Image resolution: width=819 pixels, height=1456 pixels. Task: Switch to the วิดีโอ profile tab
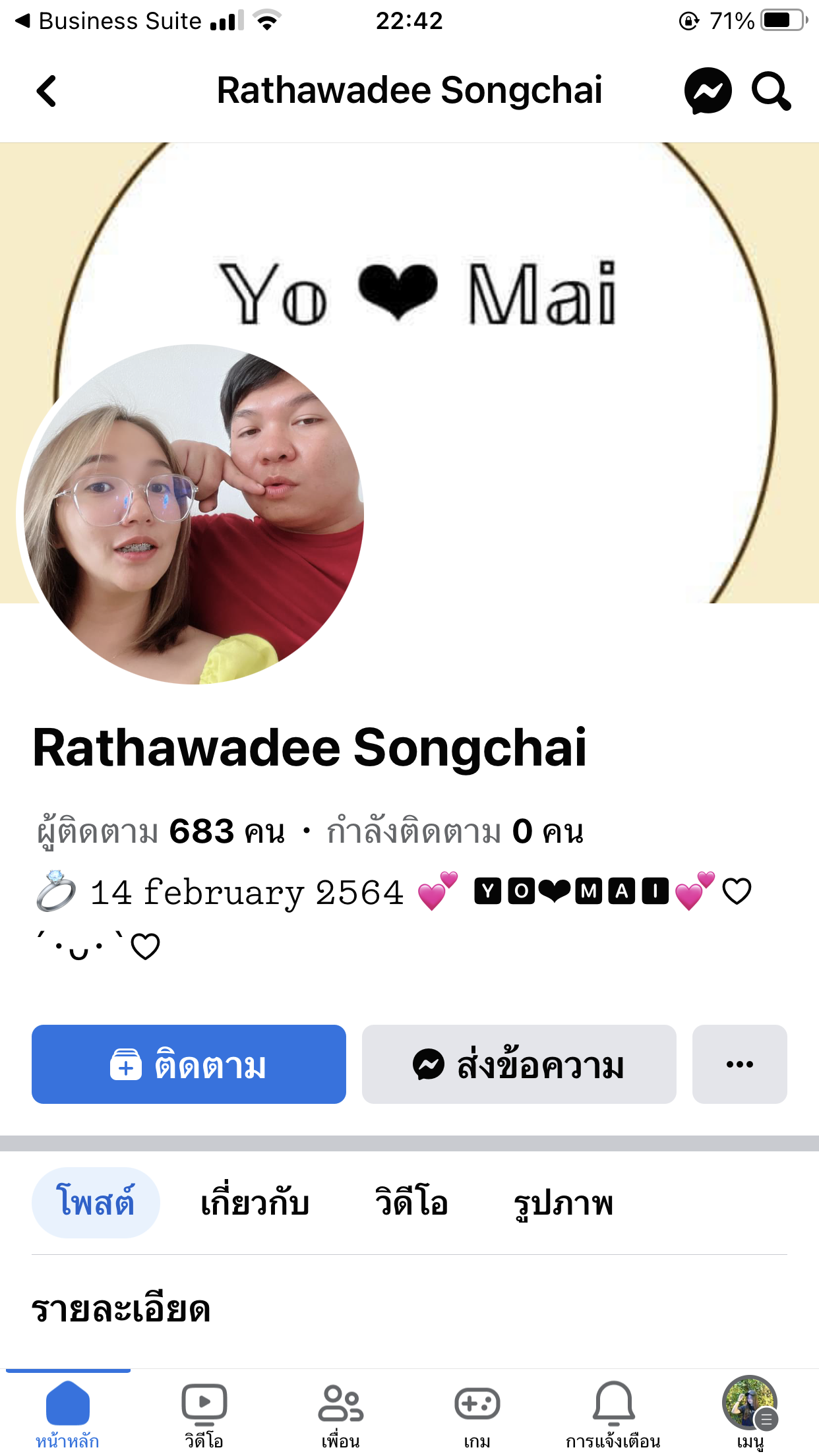pos(411,1202)
